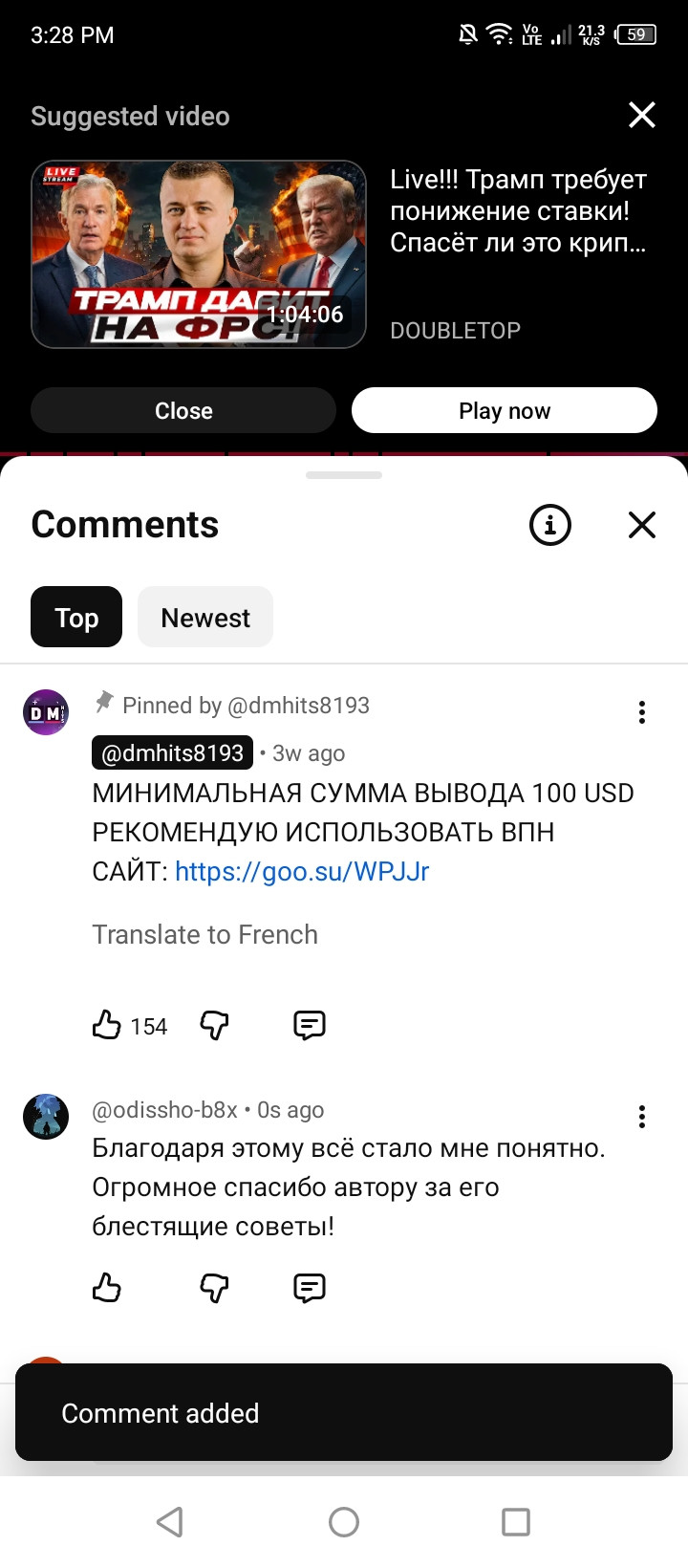This screenshot has width=688, height=1568.
Task: Like the pinned @dmhits8193 comment
Action: tap(106, 1025)
